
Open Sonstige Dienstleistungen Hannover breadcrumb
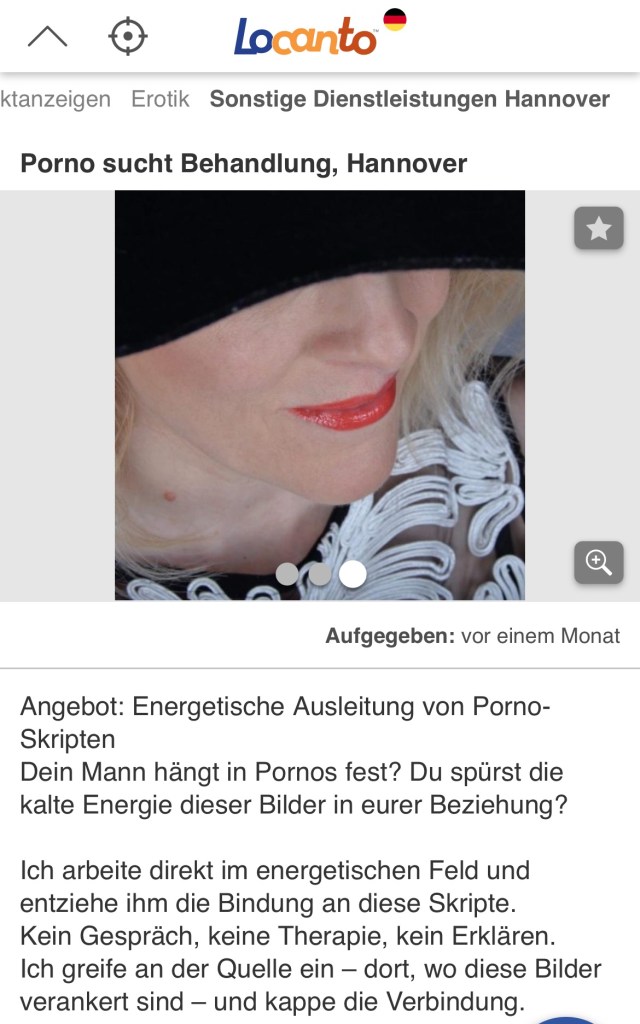(409, 99)
